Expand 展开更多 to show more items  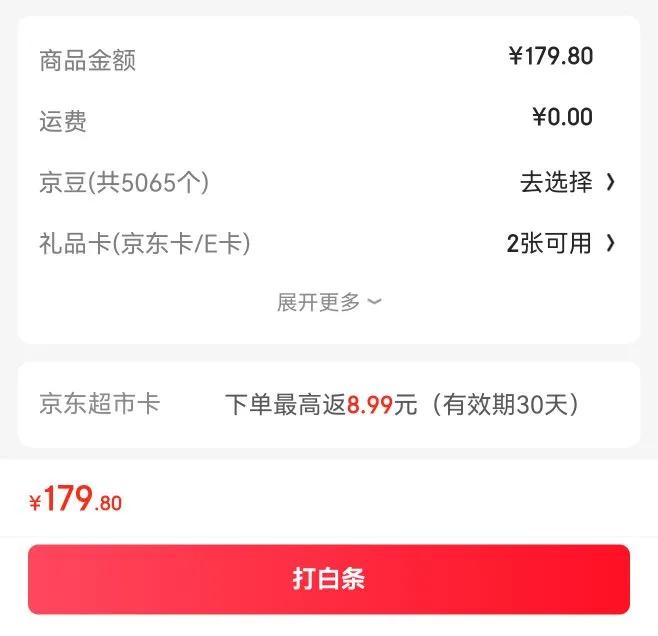click(329, 302)
